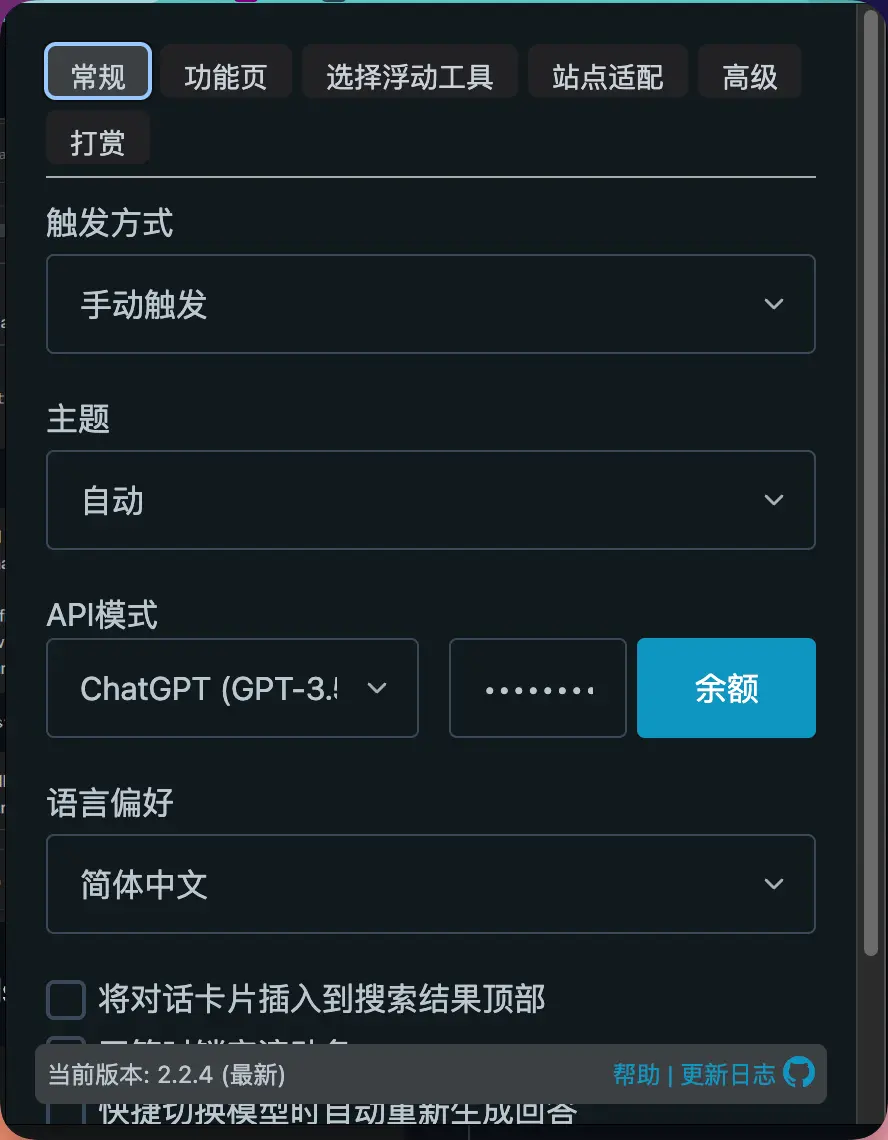Go to the 打赏 tab
This screenshot has height=1140, width=888.
pos(98,143)
